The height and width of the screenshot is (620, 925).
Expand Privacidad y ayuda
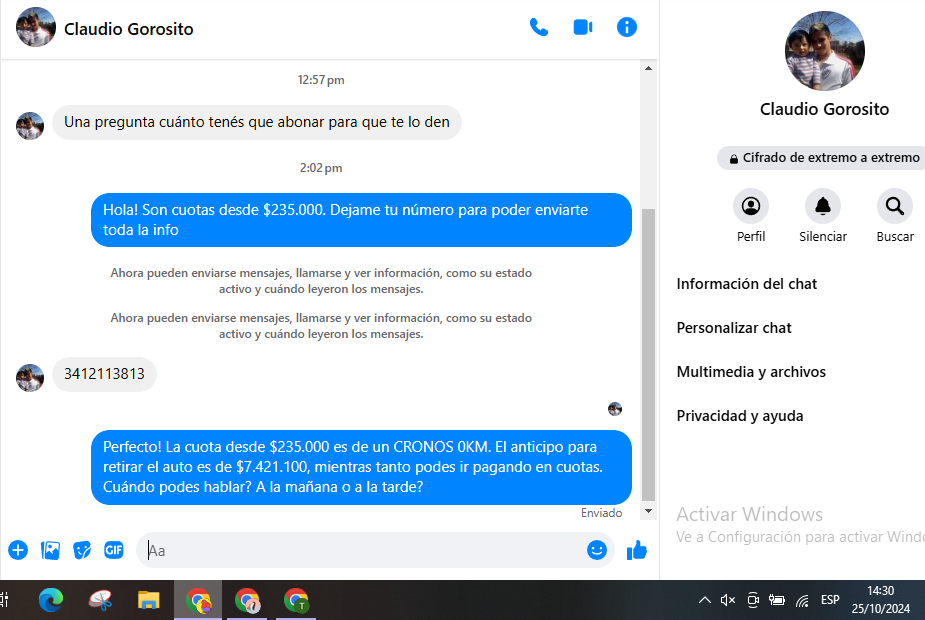point(740,416)
